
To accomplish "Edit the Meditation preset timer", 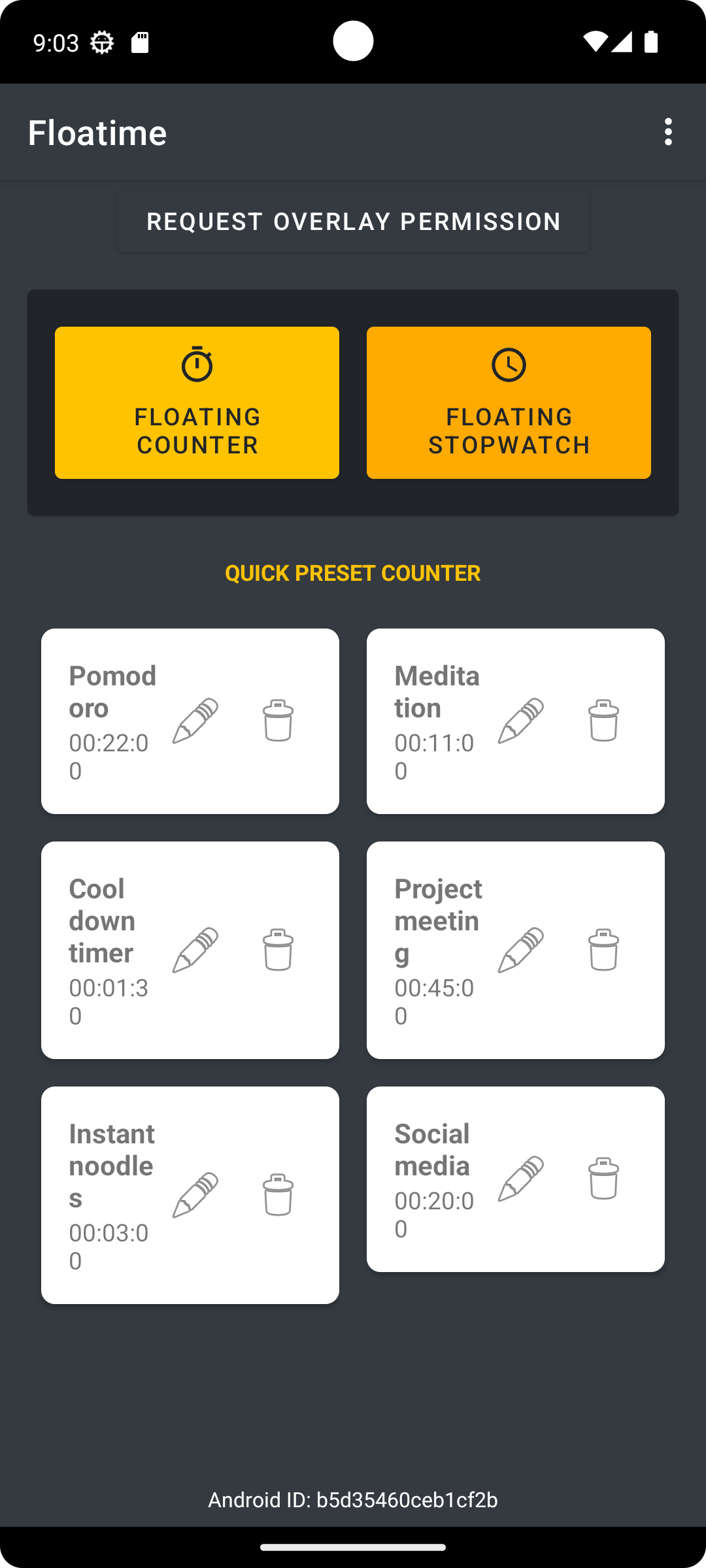I will (x=520, y=721).
